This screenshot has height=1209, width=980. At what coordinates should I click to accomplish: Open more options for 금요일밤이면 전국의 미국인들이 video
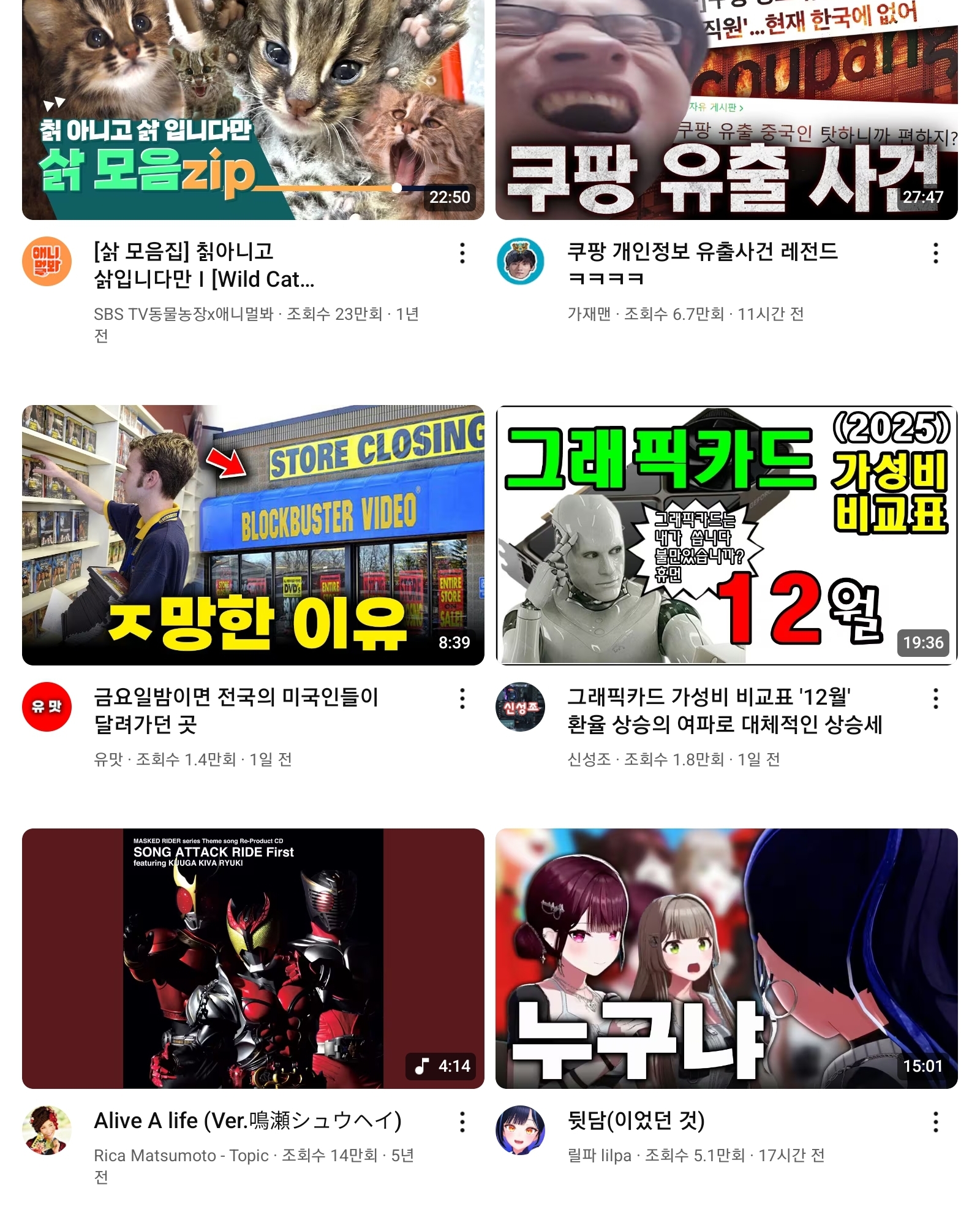(462, 699)
